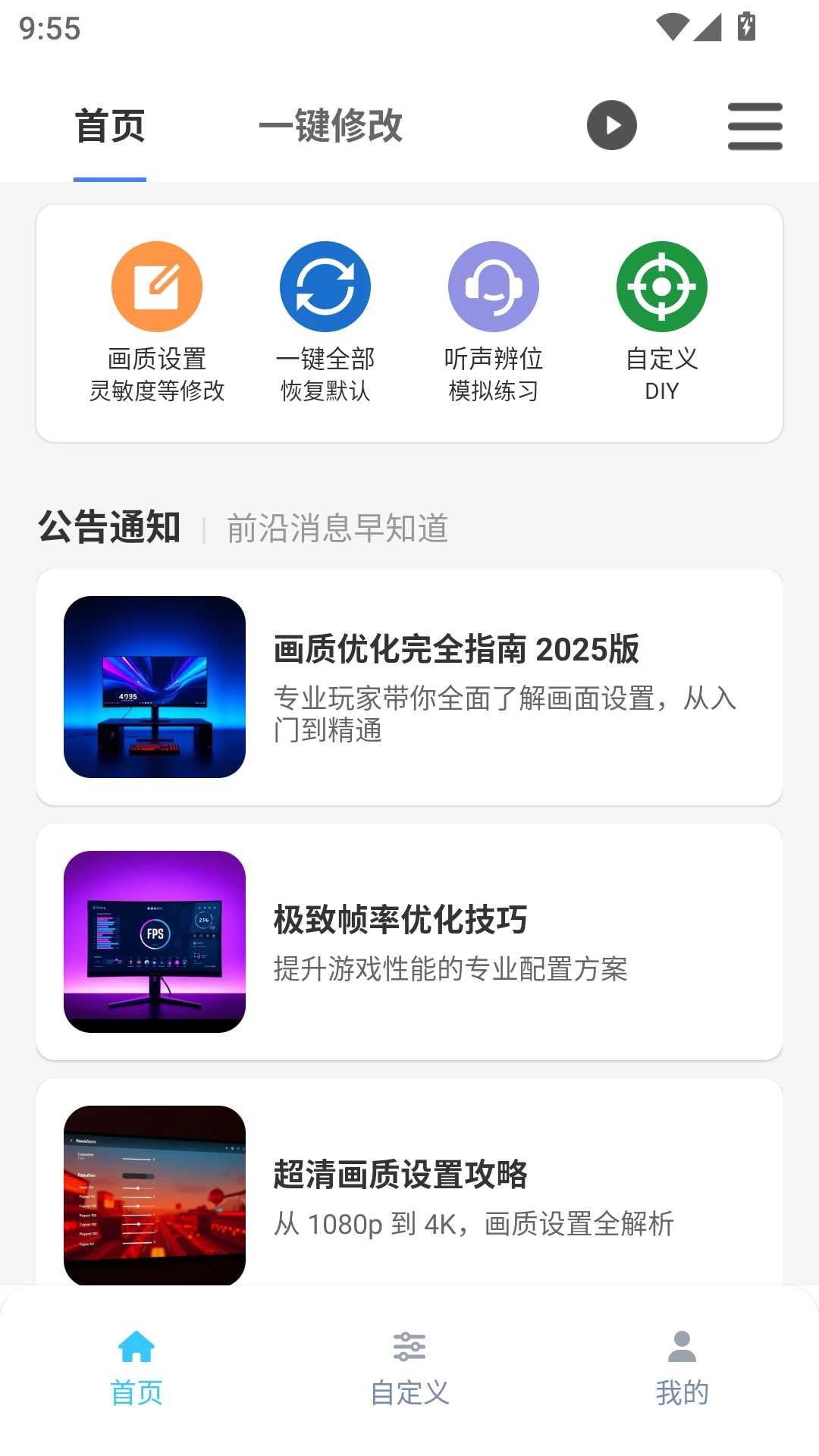
Task: Open the 画质设置 orange edit icon
Action: click(157, 286)
